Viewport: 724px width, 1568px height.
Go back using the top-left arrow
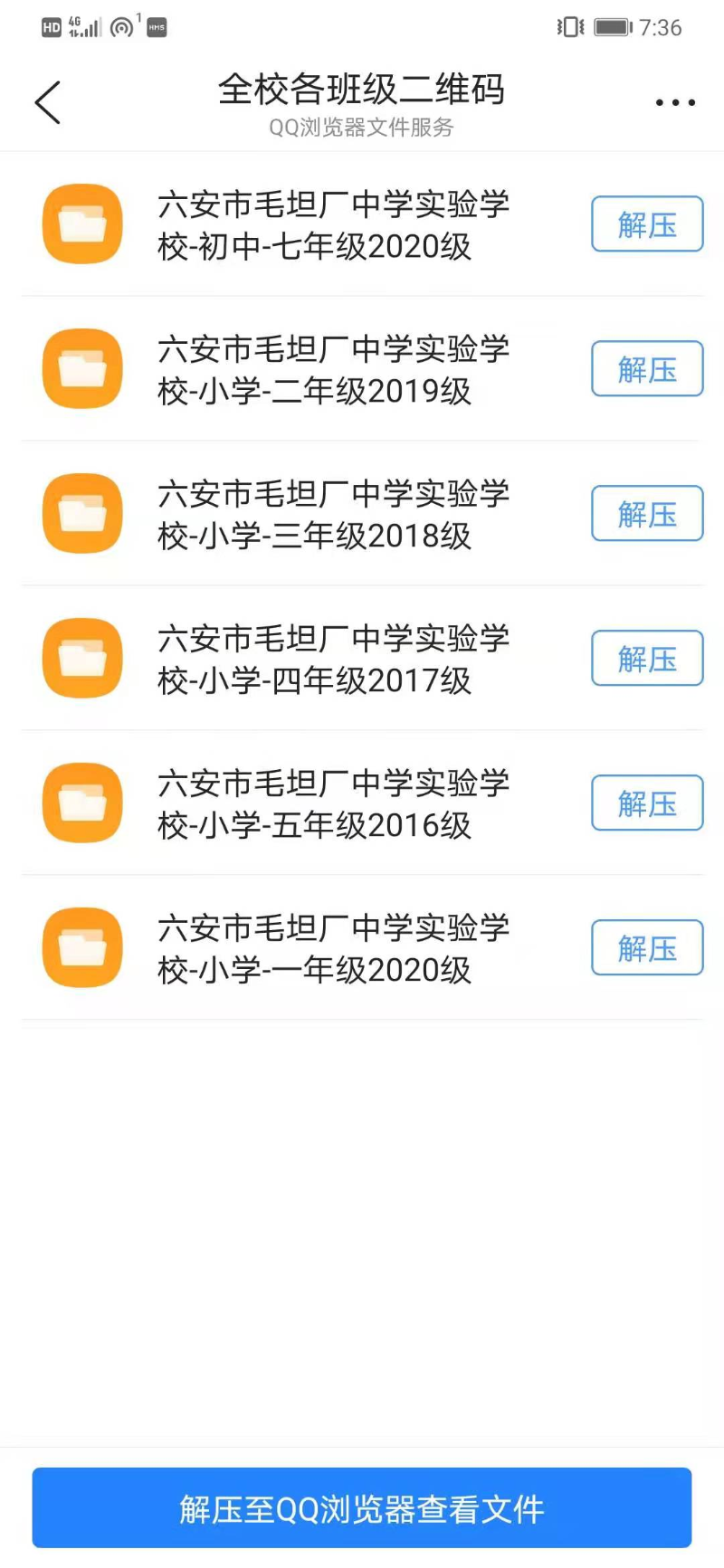click(x=48, y=102)
